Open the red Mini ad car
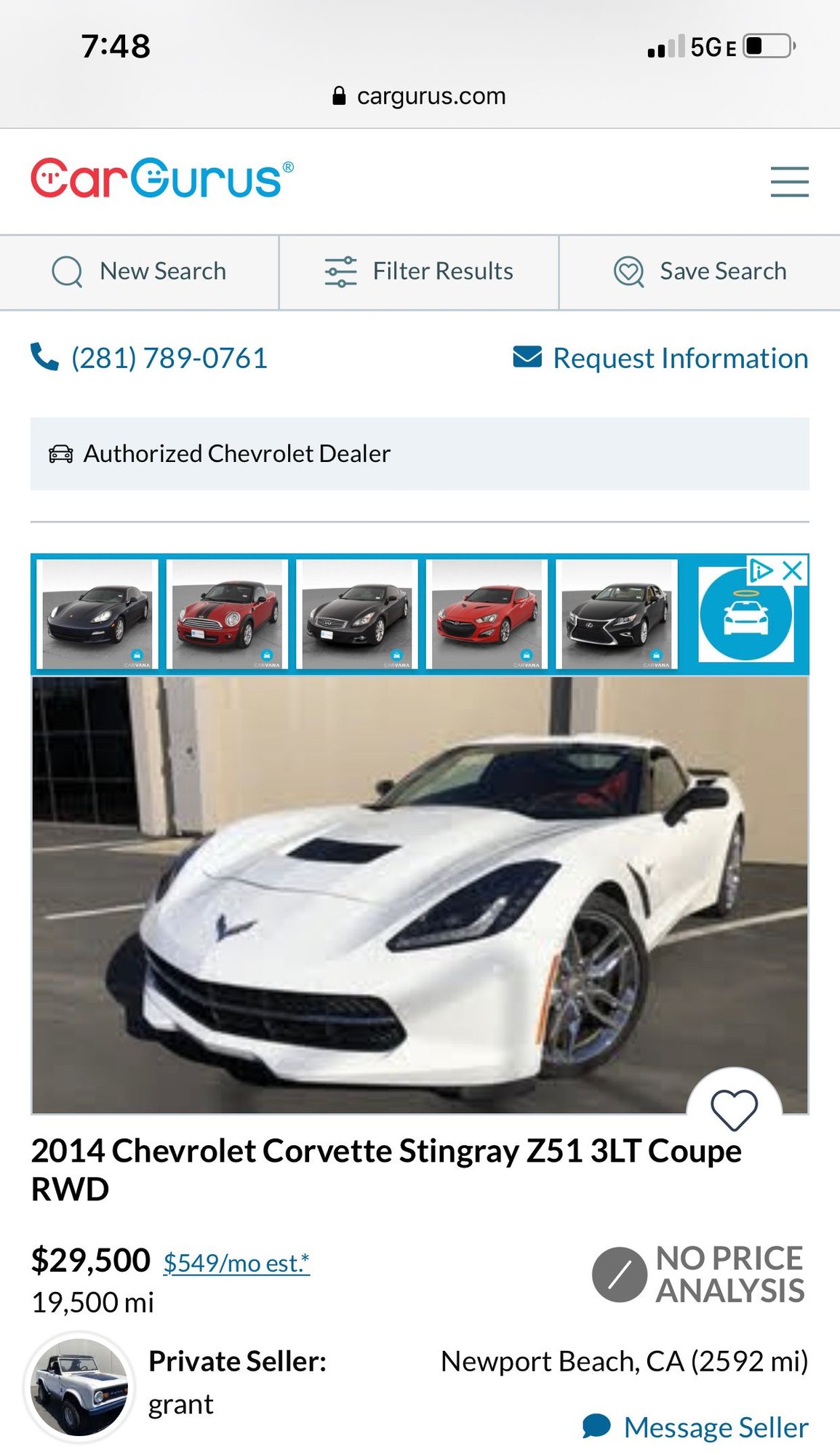Viewport: 840px width, 1455px height. coord(227,615)
